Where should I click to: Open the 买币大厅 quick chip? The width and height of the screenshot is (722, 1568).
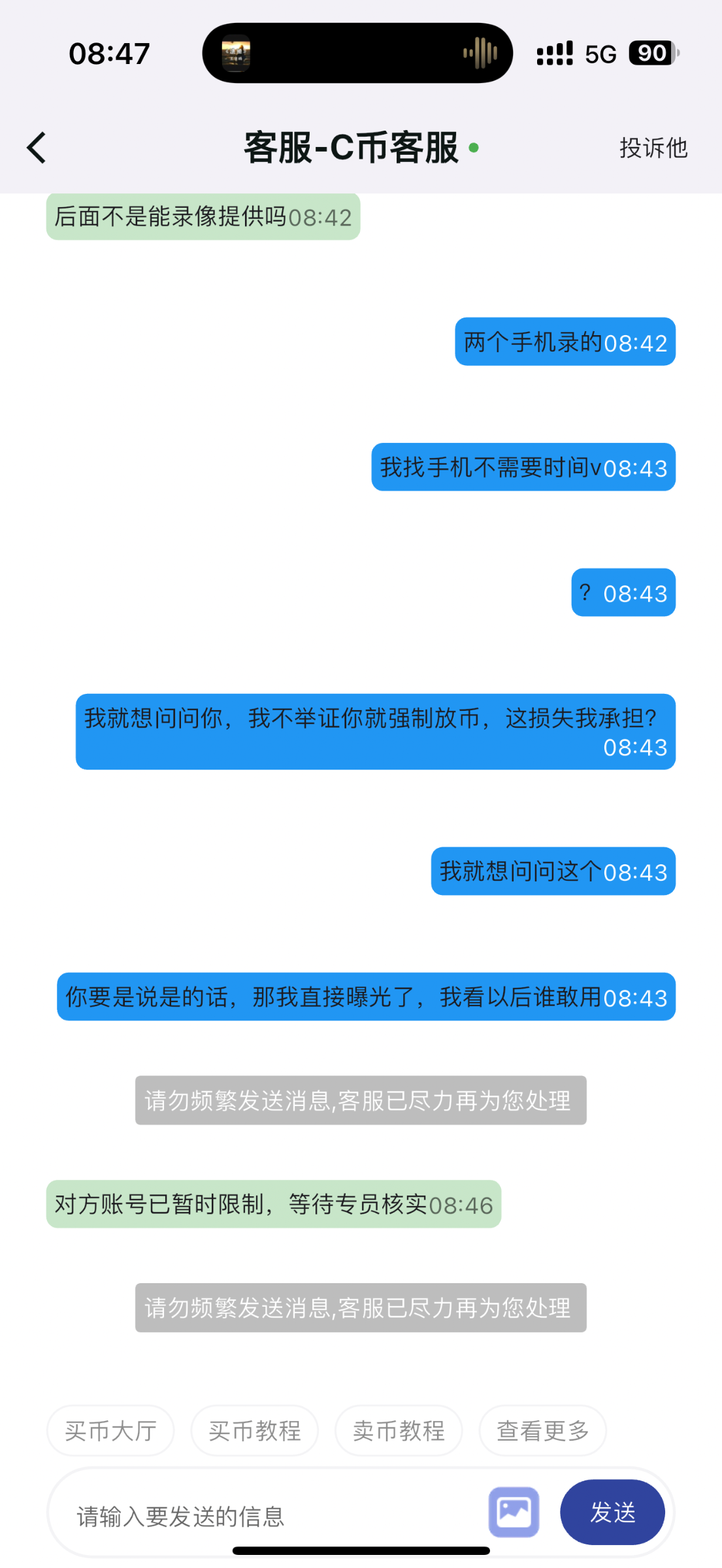[110, 1430]
